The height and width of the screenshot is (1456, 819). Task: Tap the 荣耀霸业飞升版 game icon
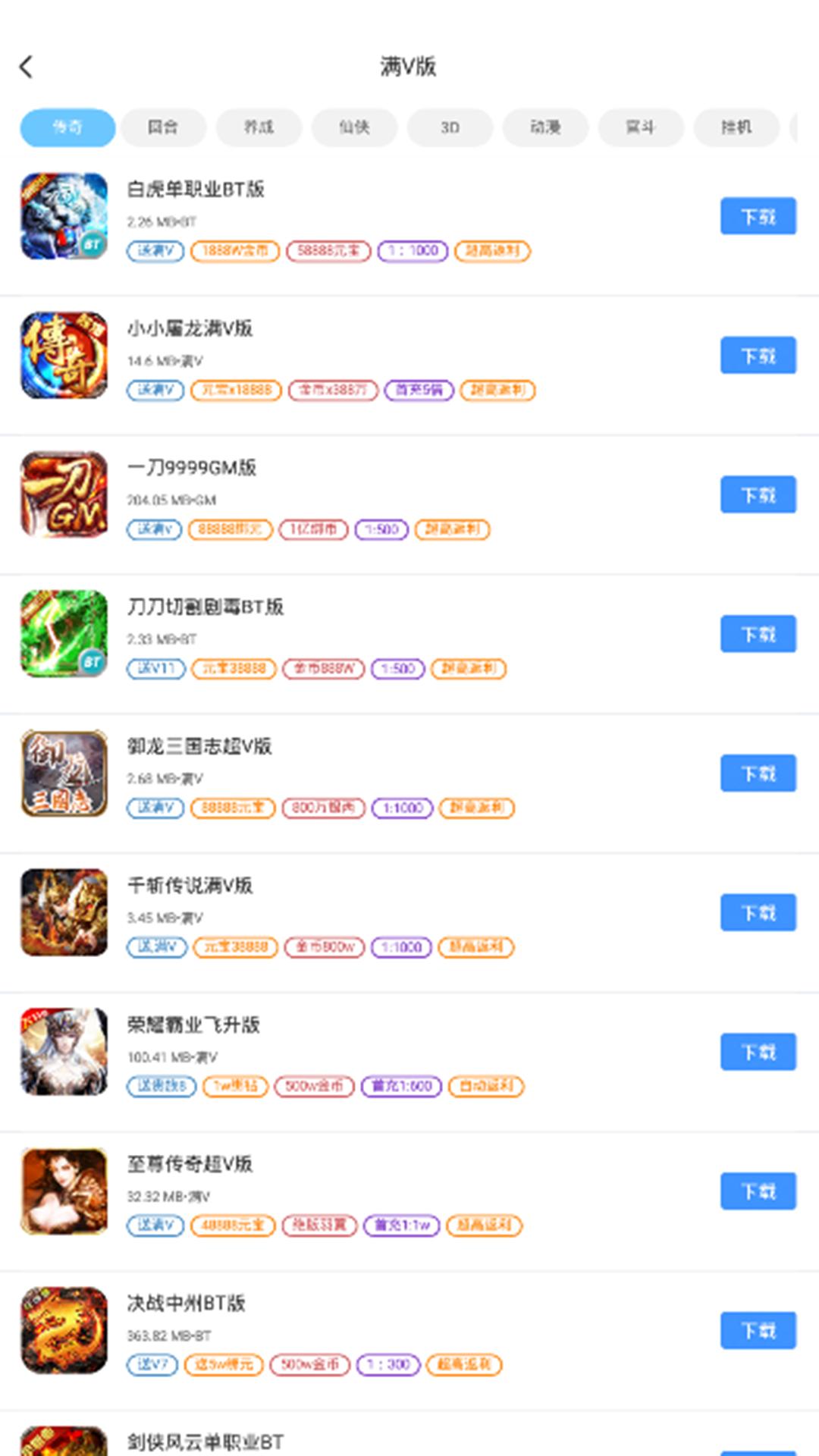coord(63,1052)
